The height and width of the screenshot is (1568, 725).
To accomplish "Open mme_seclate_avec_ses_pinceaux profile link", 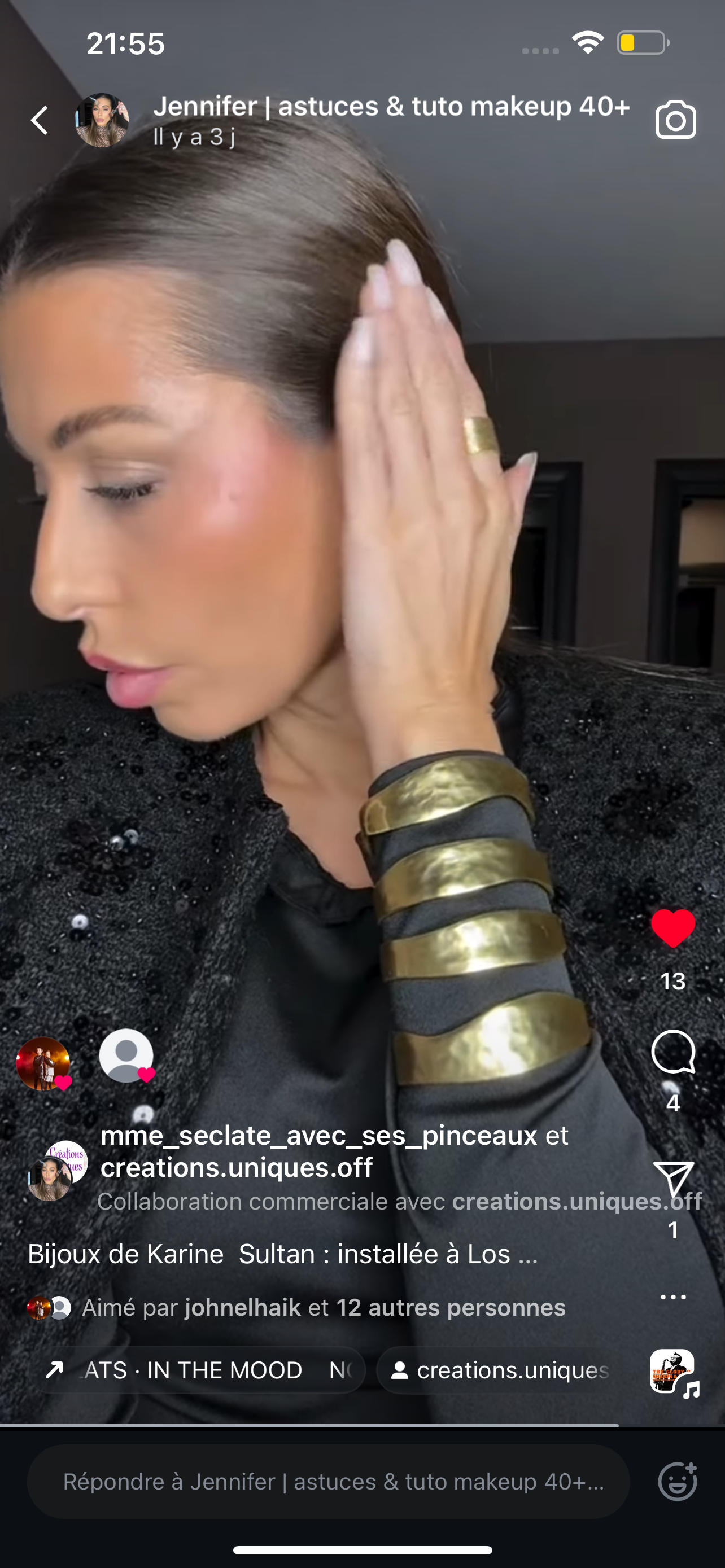I will pyautogui.click(x=318, y=1136).
